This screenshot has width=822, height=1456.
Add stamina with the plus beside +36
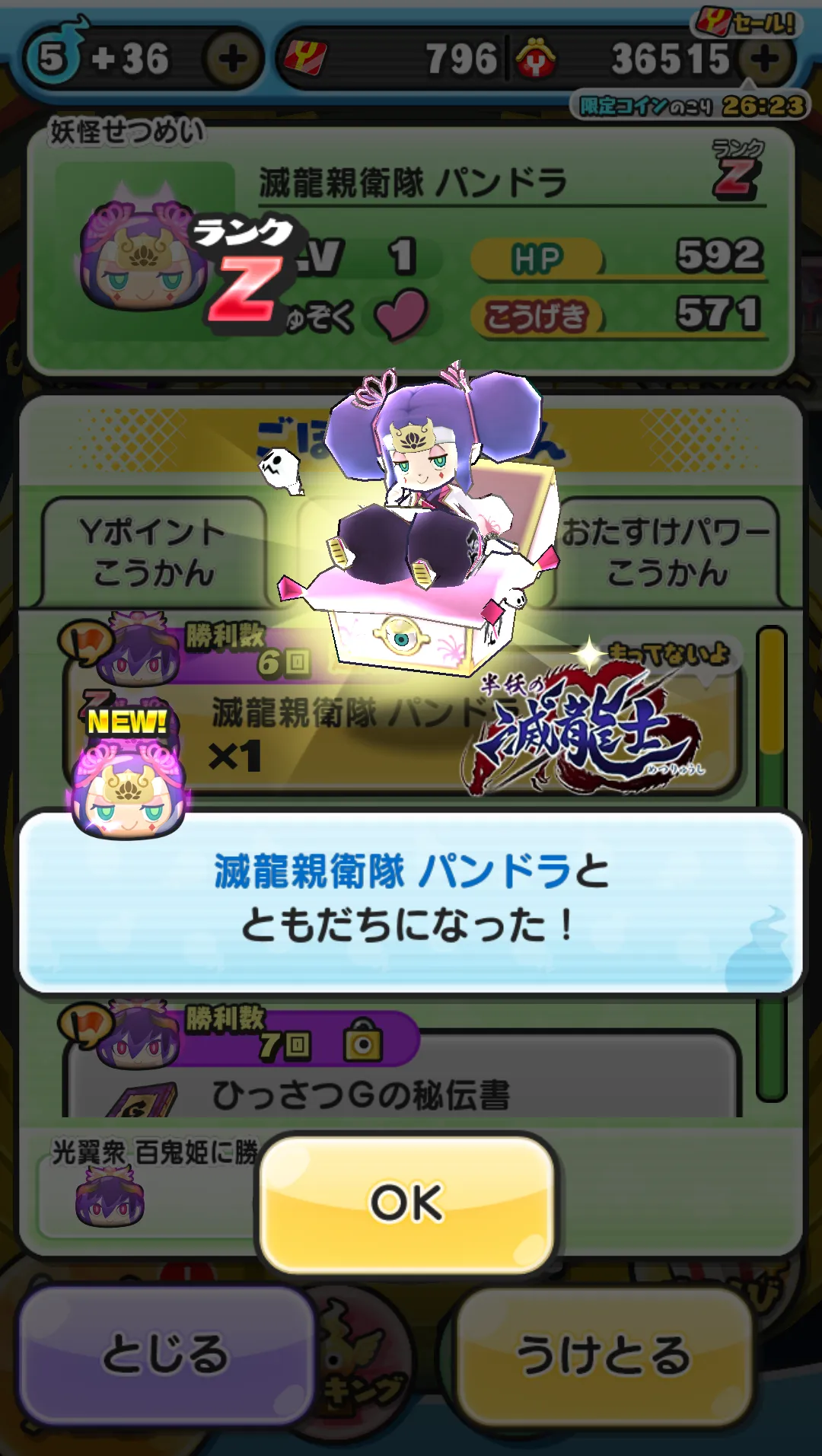pyautogui.click(x=232, y=58)
